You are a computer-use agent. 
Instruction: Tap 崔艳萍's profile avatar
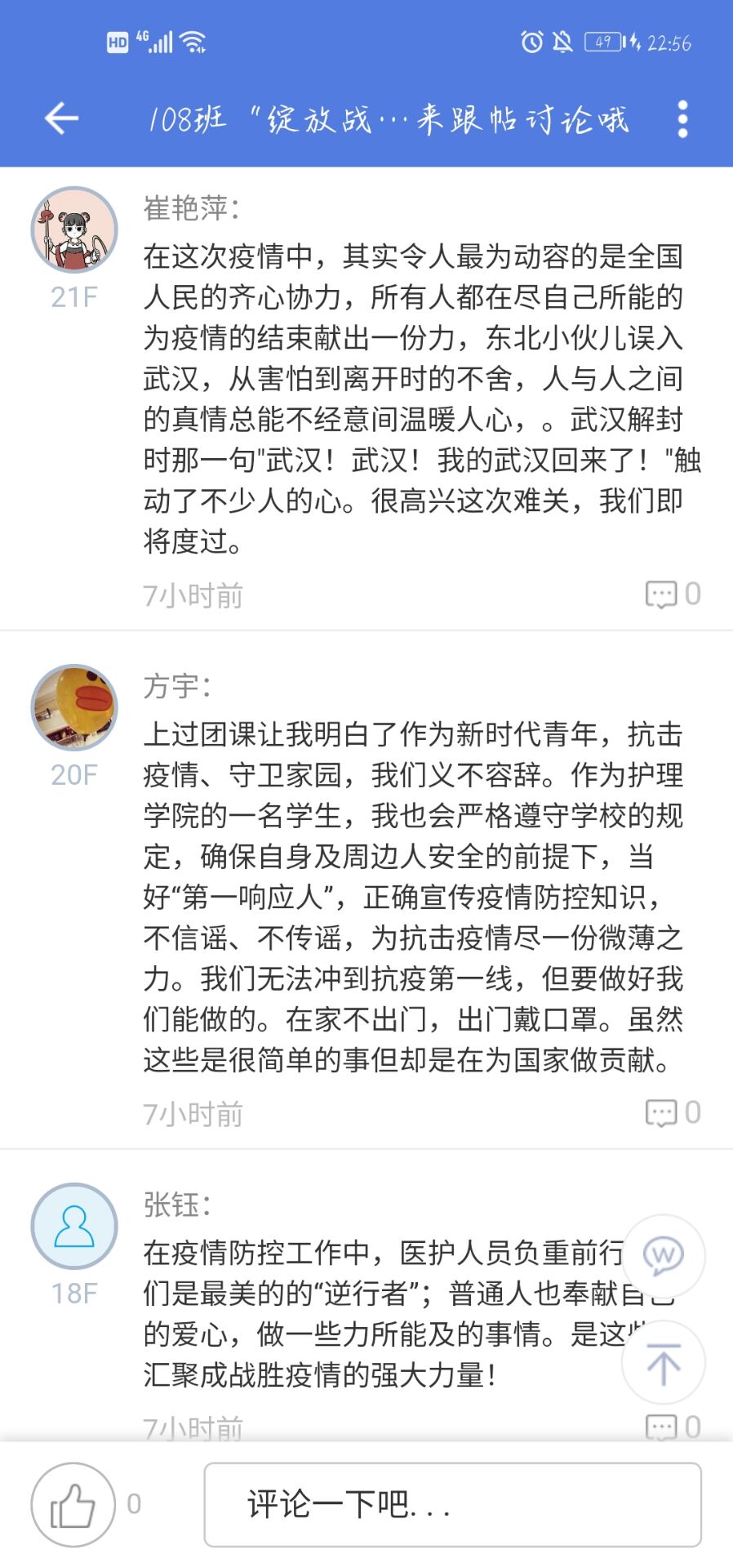pyautogui.click(x=74, y=229)
